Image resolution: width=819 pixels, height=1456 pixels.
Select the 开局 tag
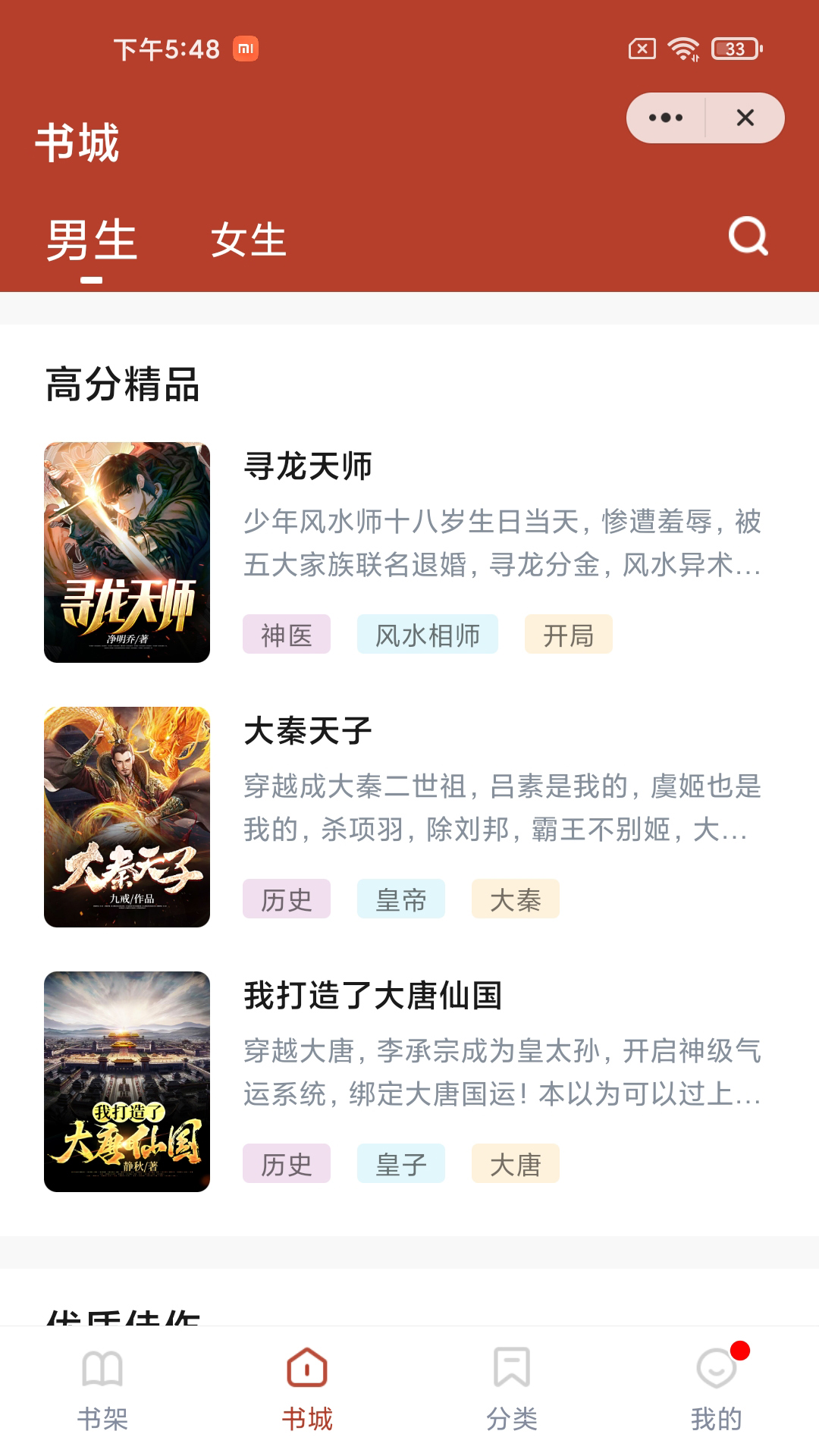(569, 635)
